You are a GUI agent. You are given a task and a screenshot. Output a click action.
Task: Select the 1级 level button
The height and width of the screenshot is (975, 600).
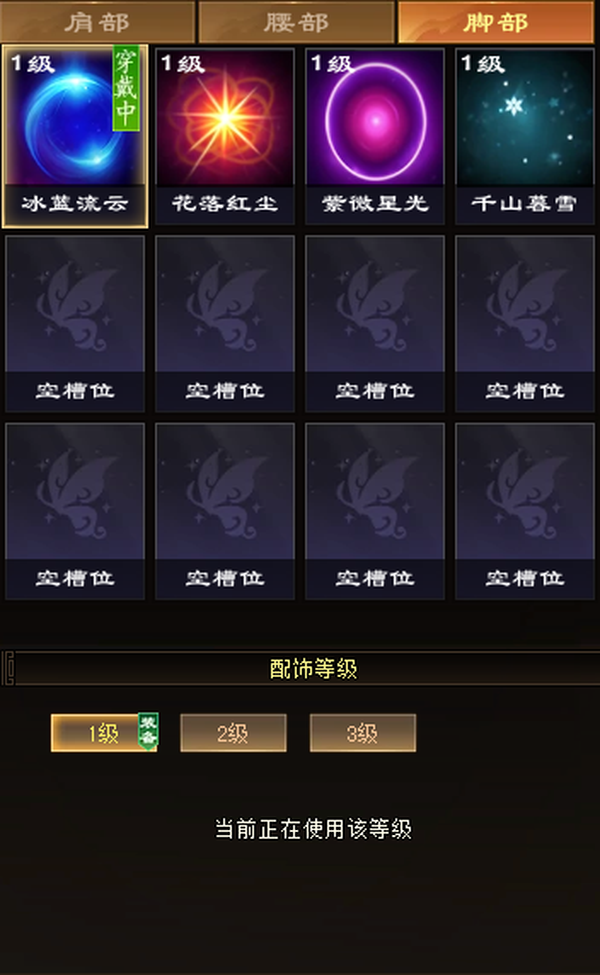[103, 733]
